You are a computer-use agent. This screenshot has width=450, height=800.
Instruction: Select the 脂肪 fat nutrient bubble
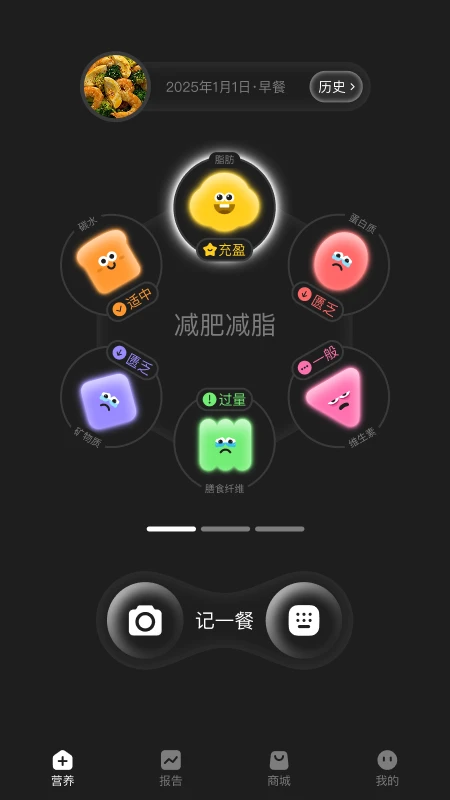224,207
